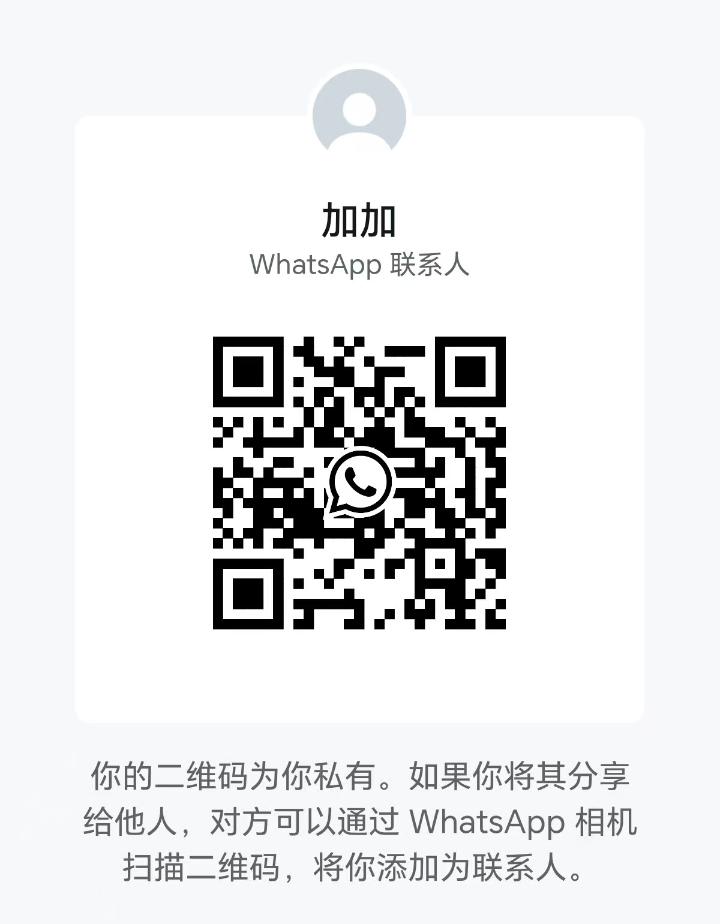The image size is (720, 924).
Task: Select the profile avatar placeholder above the card
Action: pyautogui.click(x=360, y=108)
